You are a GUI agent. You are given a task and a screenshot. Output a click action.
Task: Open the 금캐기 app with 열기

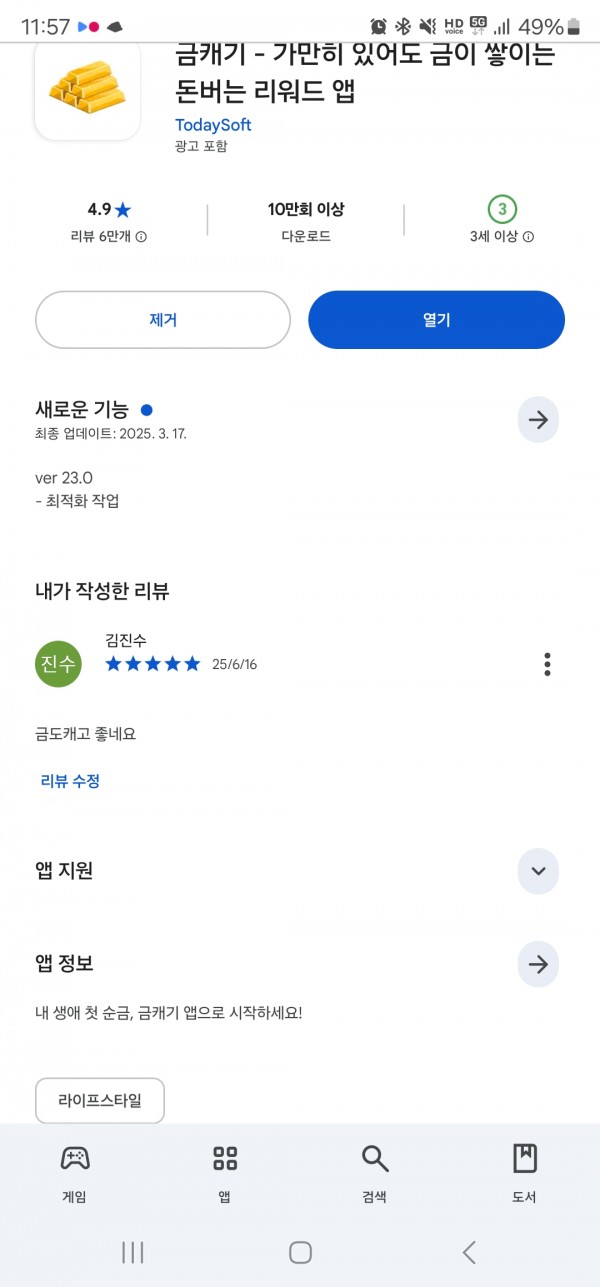click(436, 320)
